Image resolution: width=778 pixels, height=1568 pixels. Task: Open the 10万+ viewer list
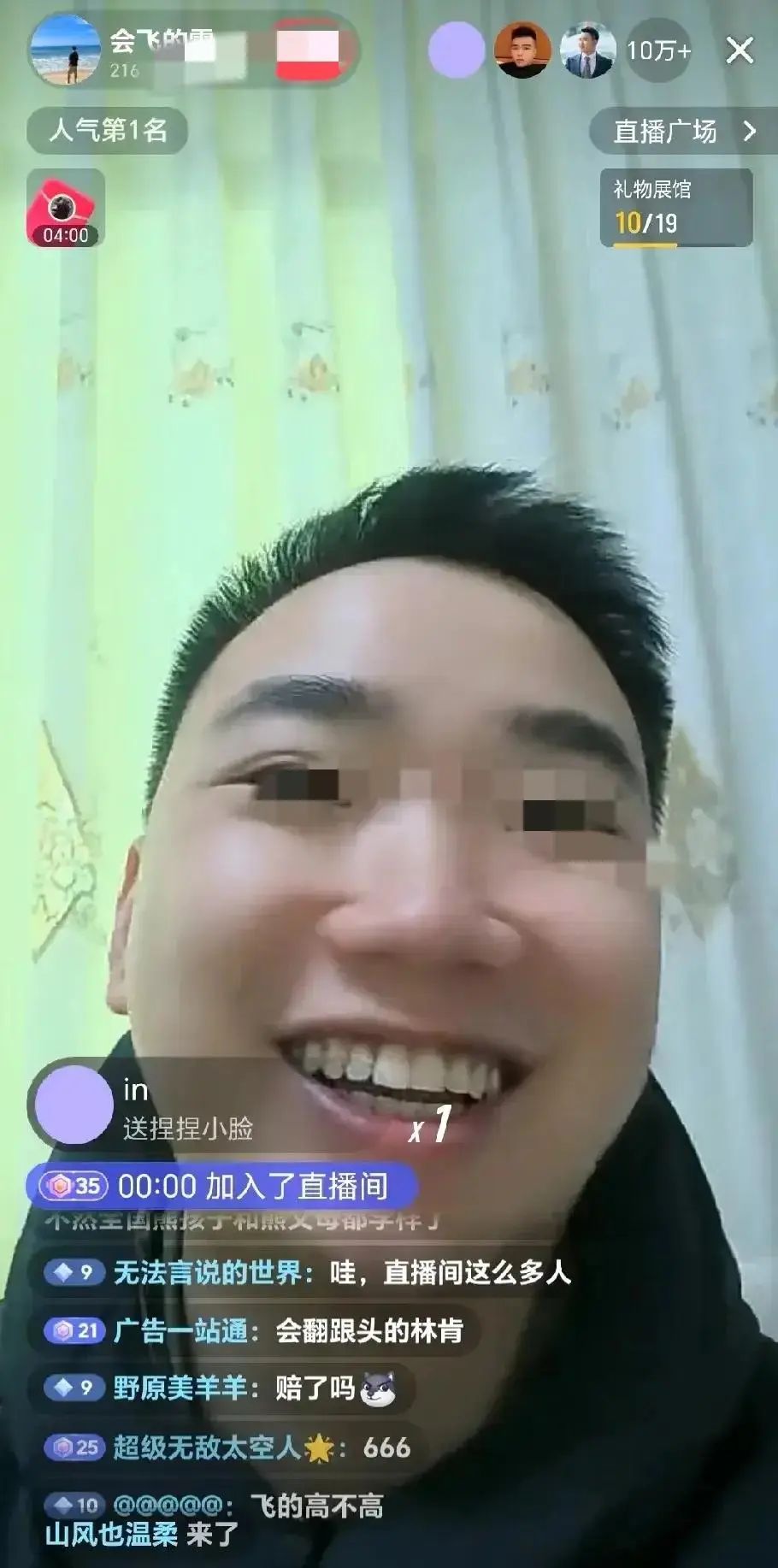coord(657,50)
